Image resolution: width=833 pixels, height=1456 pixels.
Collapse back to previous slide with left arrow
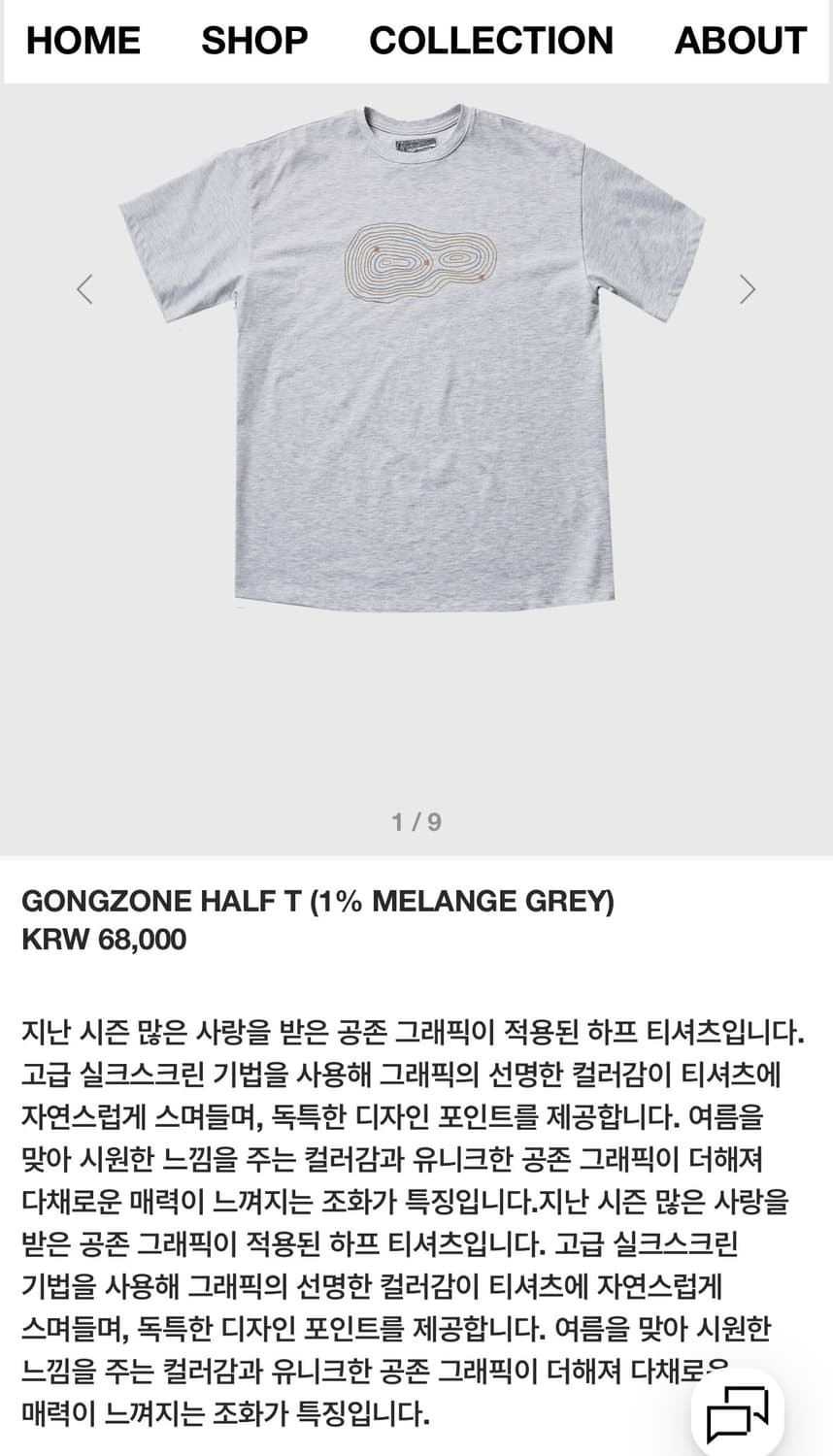click(x=85, y=288)
